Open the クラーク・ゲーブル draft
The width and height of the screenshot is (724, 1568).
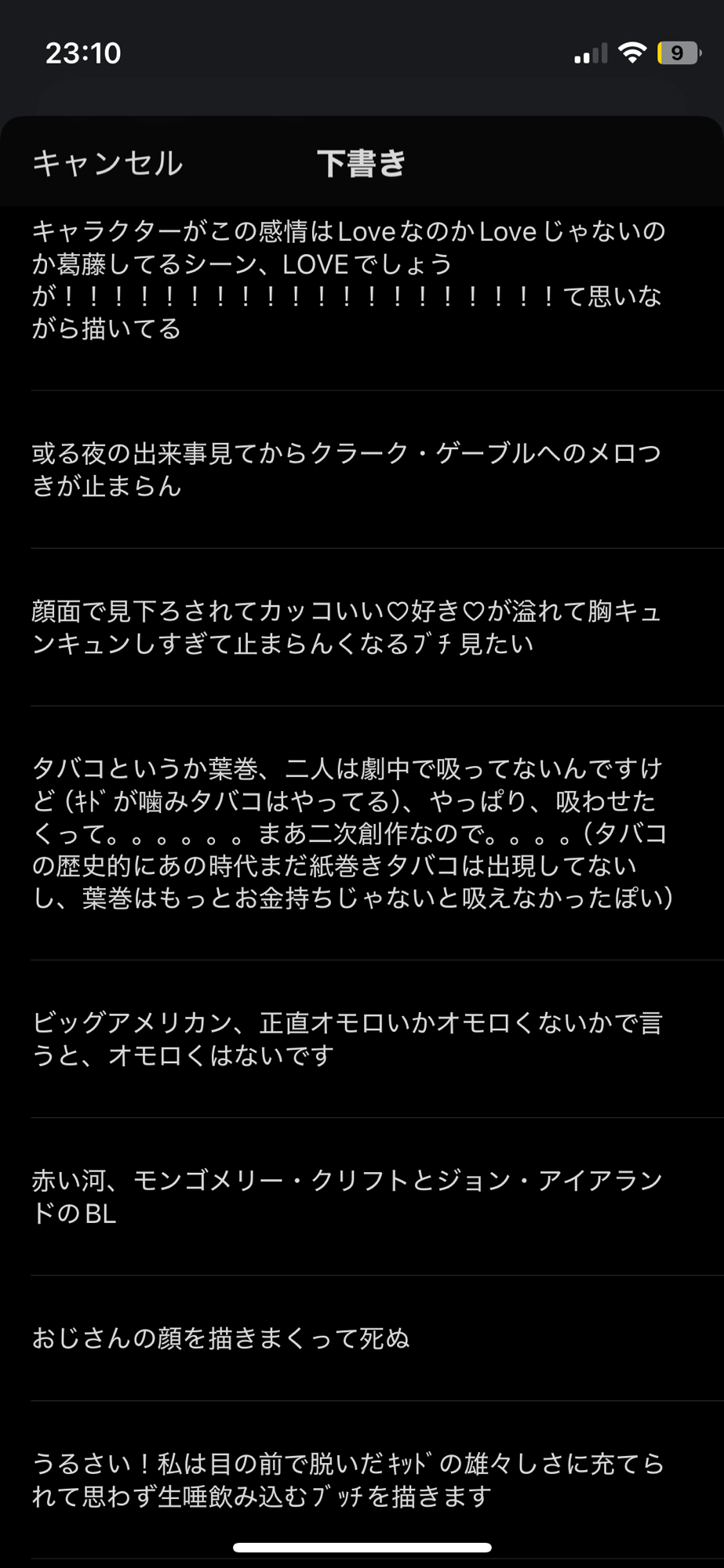point(349,470)
